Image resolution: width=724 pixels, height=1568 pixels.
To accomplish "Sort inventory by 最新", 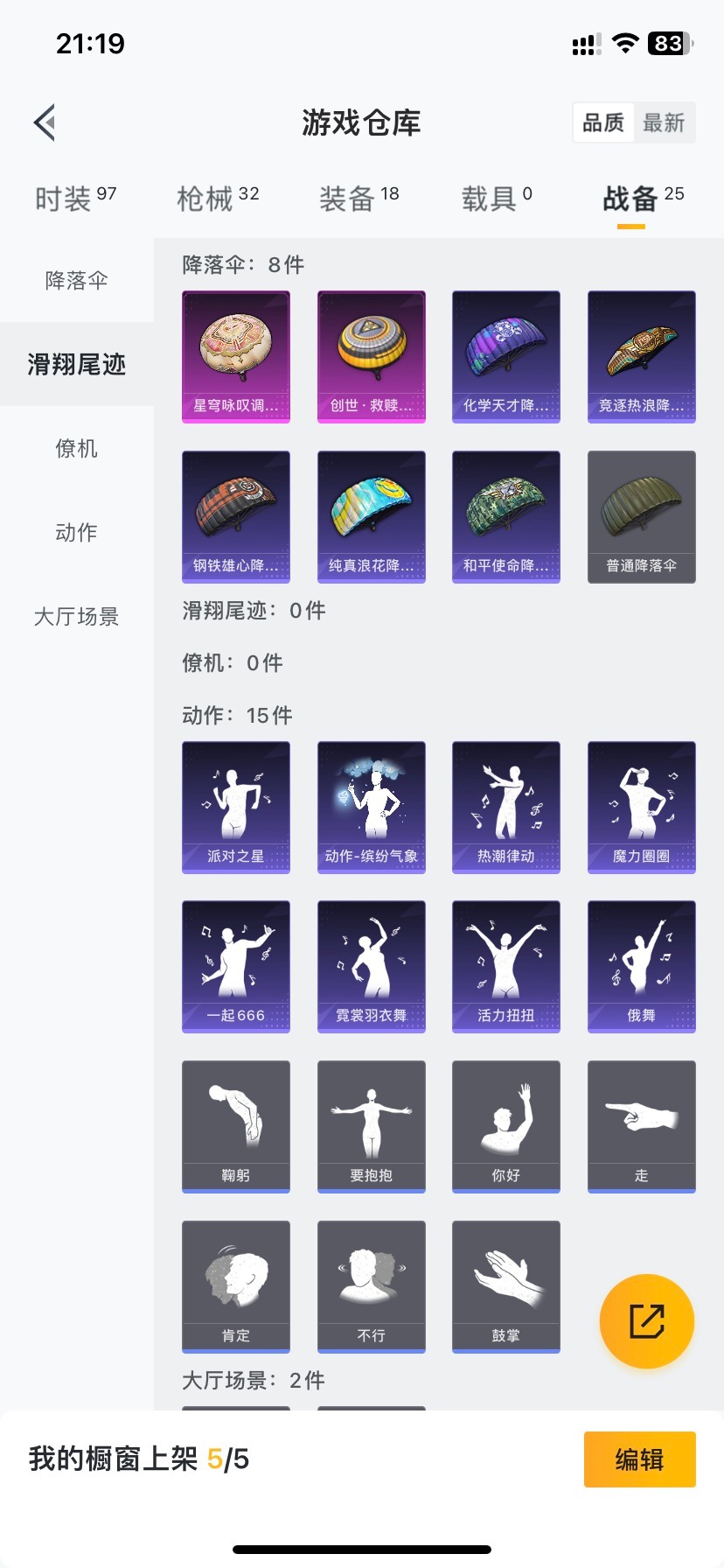I will coord(664,122).
